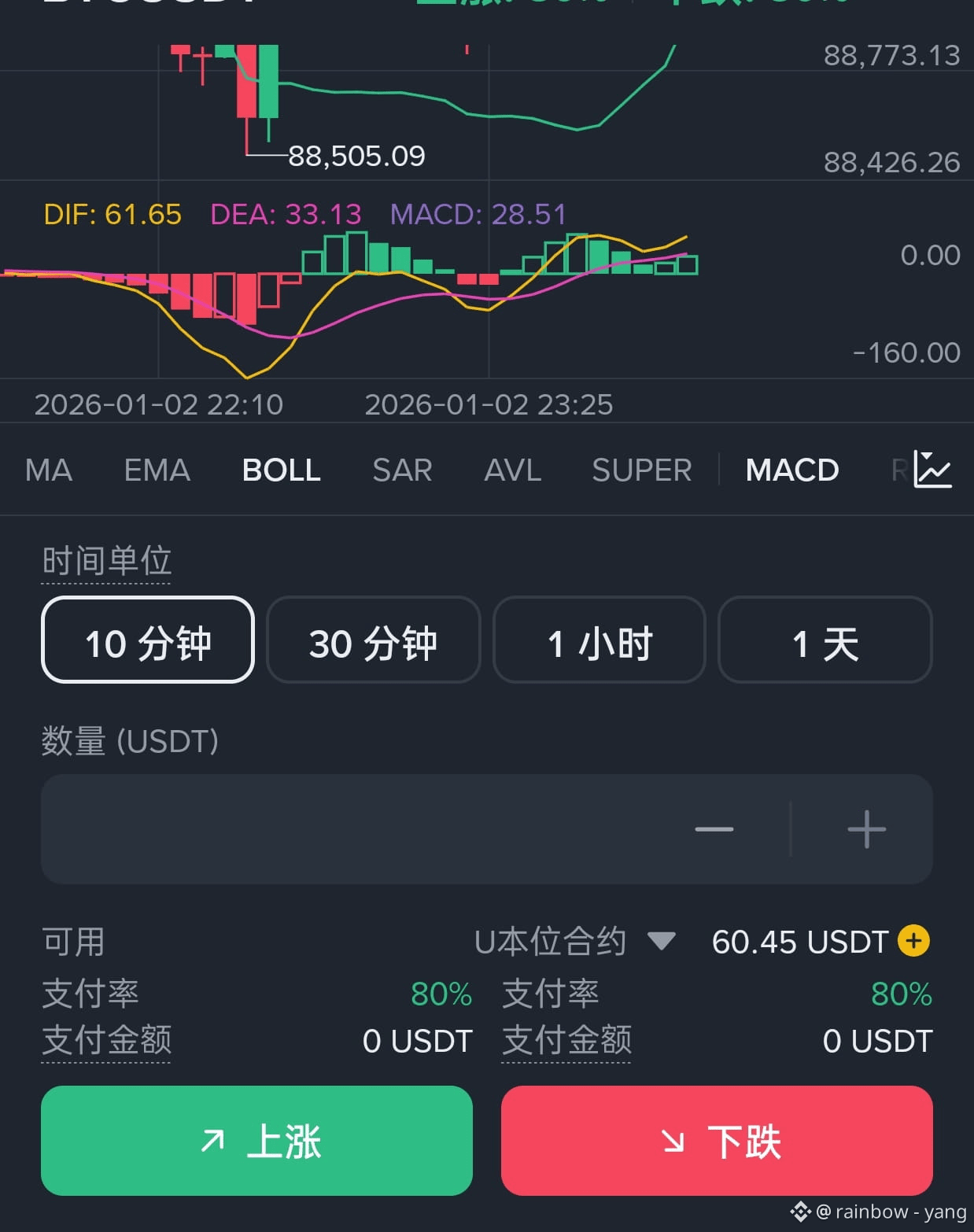Switch to the SAR indicator
974x1232 pixels.
coord(401,469)
